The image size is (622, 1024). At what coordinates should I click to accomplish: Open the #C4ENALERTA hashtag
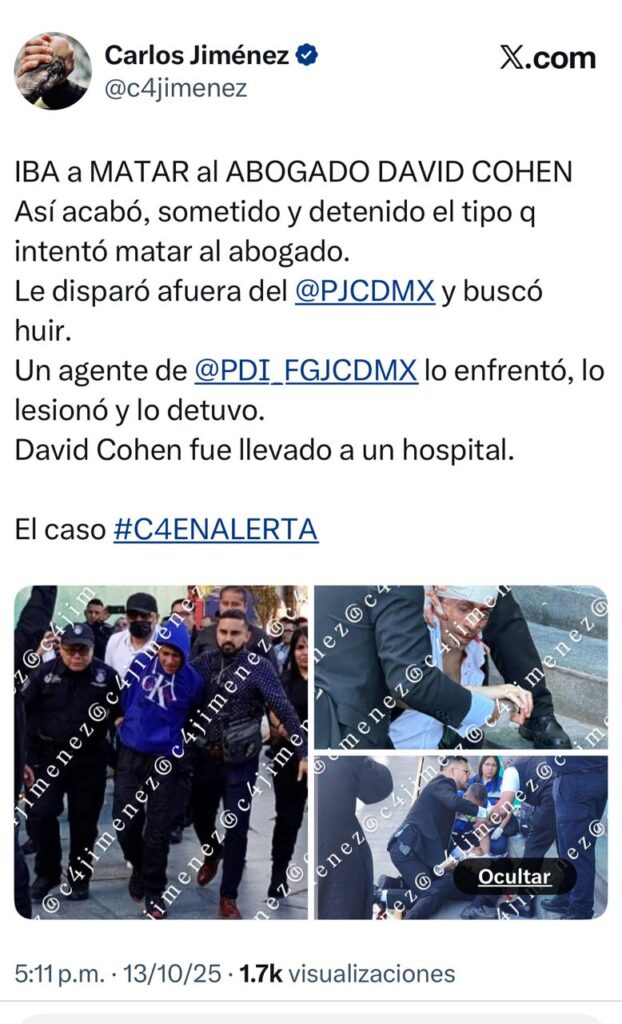(x=215, y=529)
